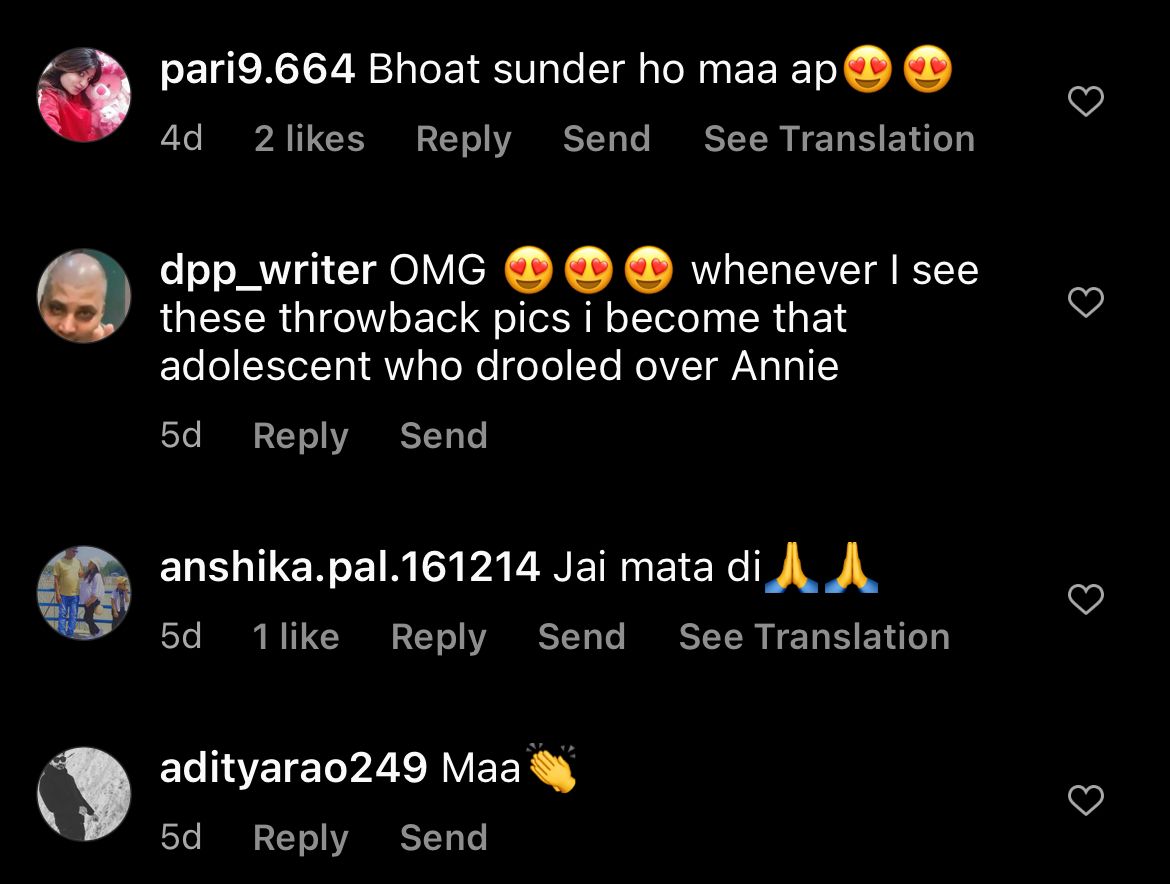Open dpp_writer's profile picture
Screen dimensions: 1170x884
(x=84, y=296)
